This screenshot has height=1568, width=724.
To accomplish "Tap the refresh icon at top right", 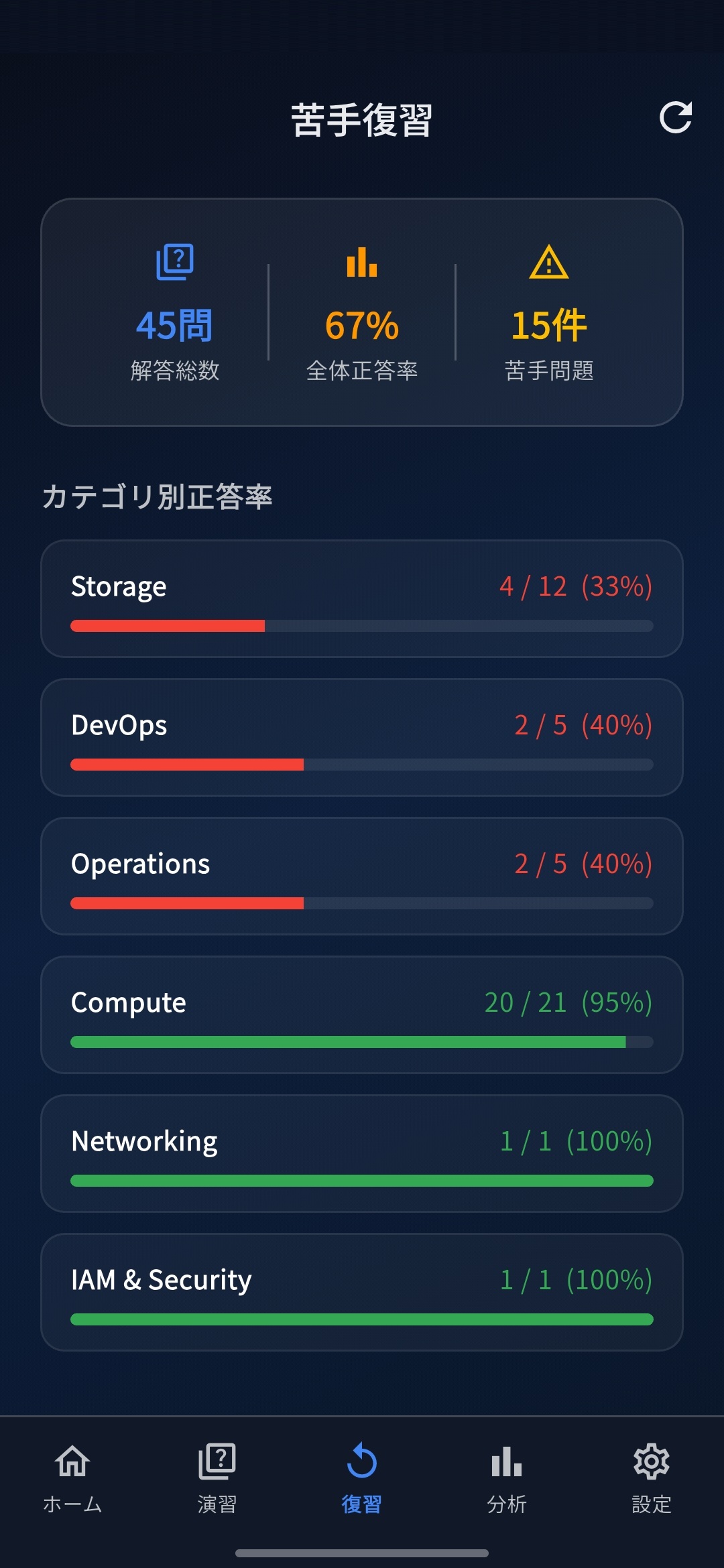I will point(677,118).
